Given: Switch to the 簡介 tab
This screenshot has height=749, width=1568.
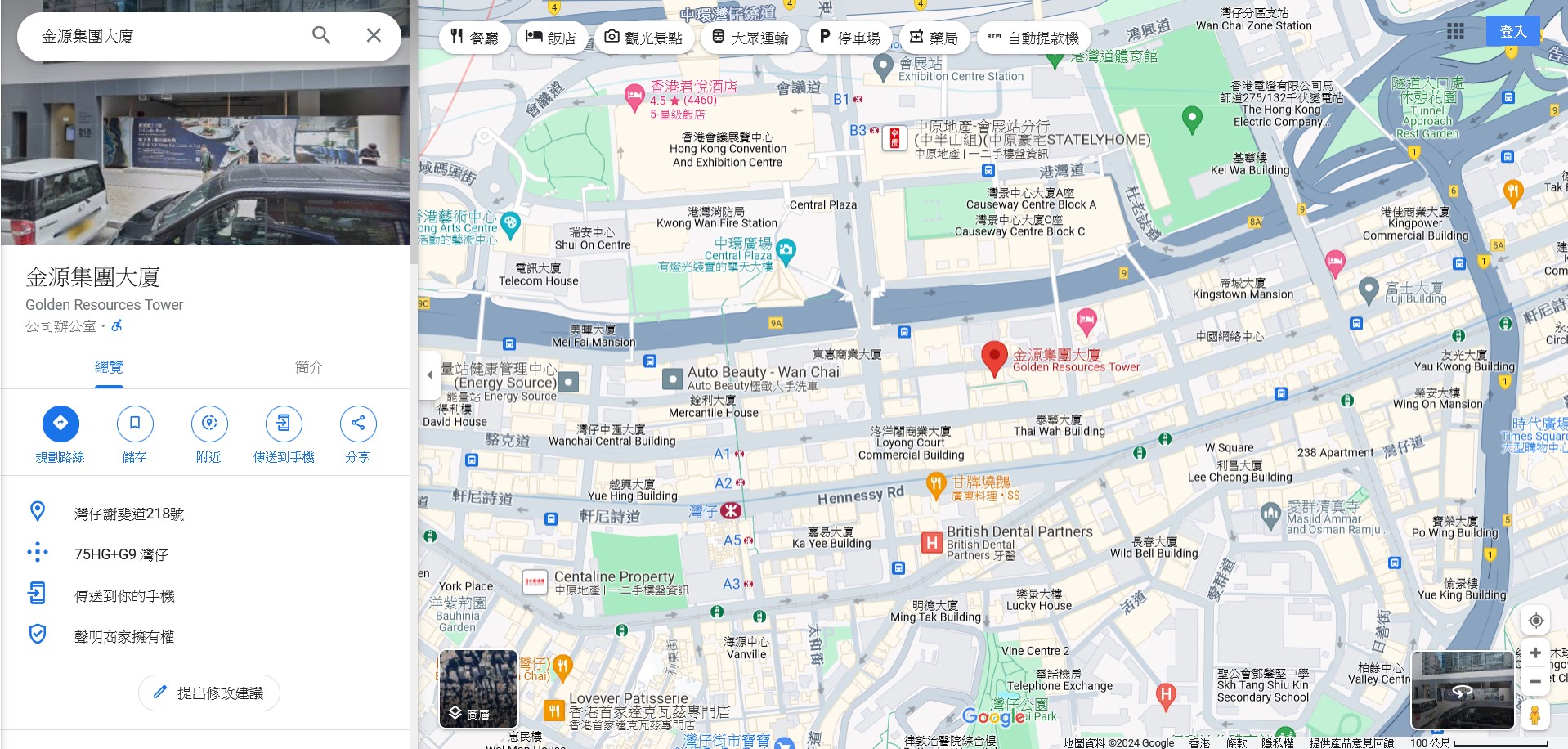Looking at the screenshot, I should click(309, 367).
